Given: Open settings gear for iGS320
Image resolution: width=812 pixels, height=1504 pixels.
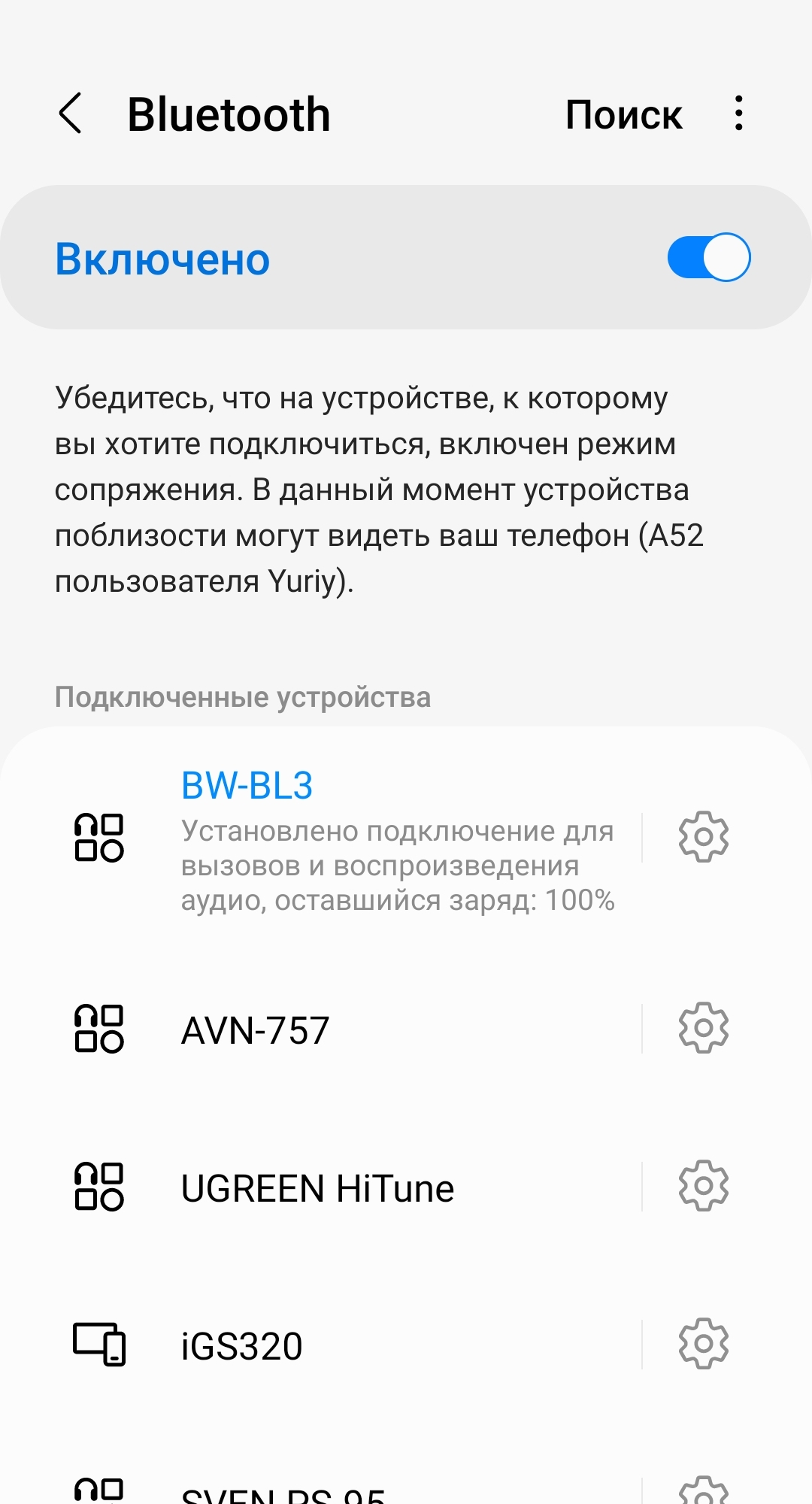Looking at the screenshot, I should pos(703,1344).
